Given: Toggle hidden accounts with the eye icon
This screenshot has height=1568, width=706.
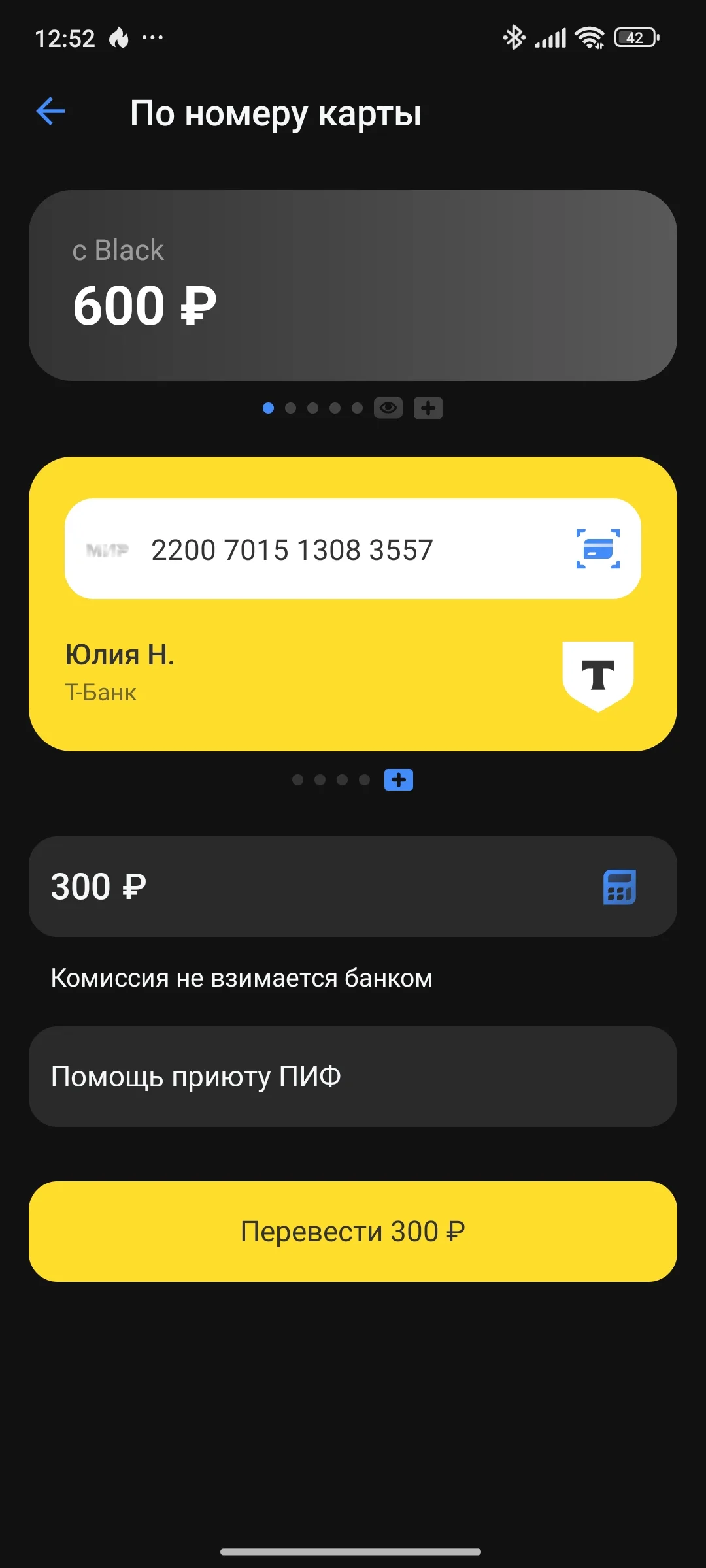Looking at the screenshot, I should [388, 408].
